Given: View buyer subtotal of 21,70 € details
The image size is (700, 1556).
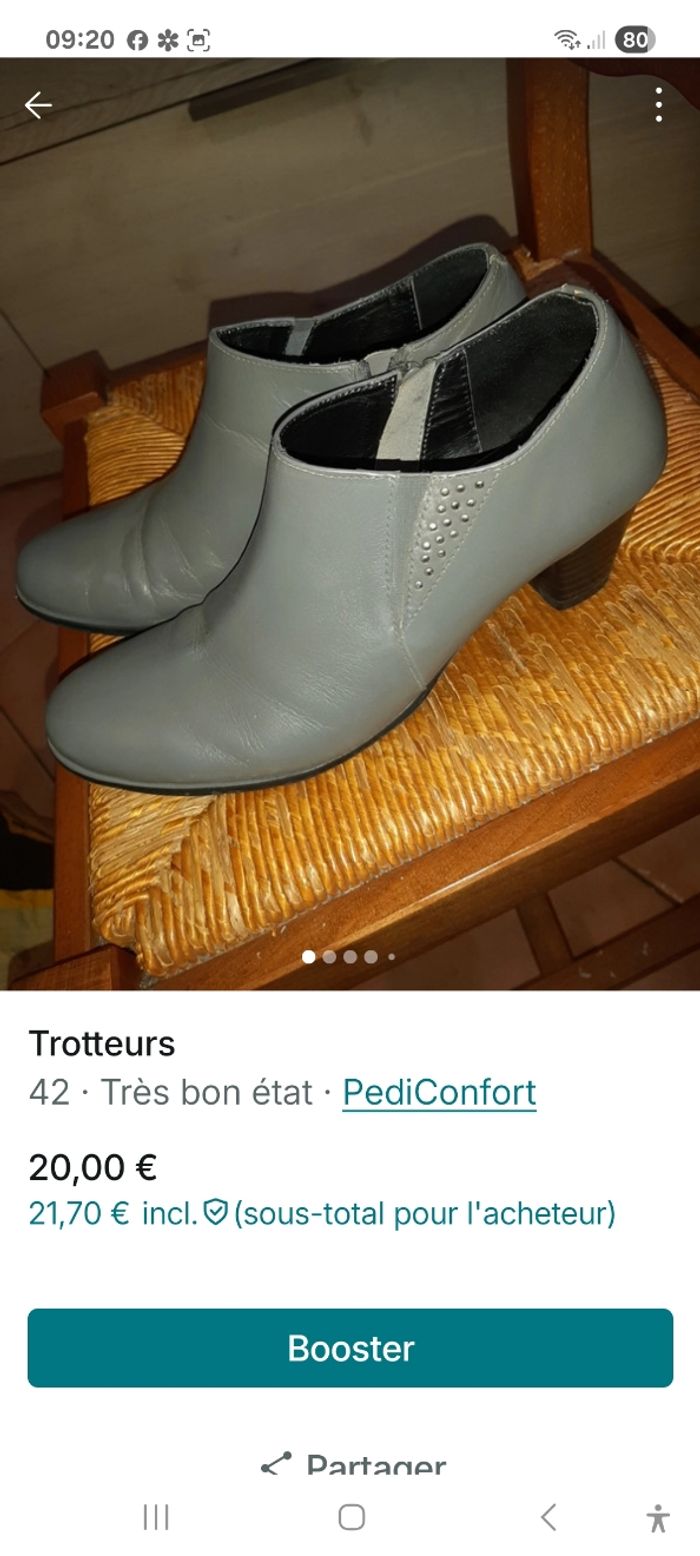Looking at the screenshot, I should pyautogui.click(x=321, y=1213).
